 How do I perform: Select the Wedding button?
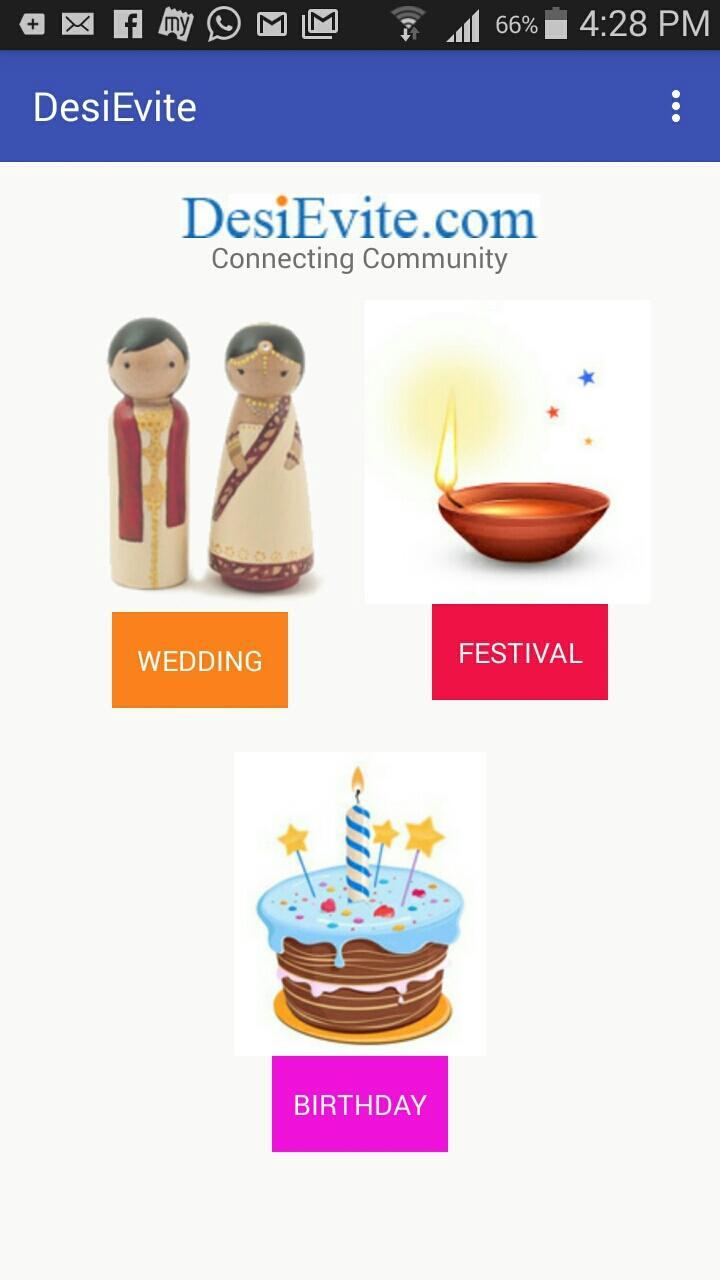200,660
